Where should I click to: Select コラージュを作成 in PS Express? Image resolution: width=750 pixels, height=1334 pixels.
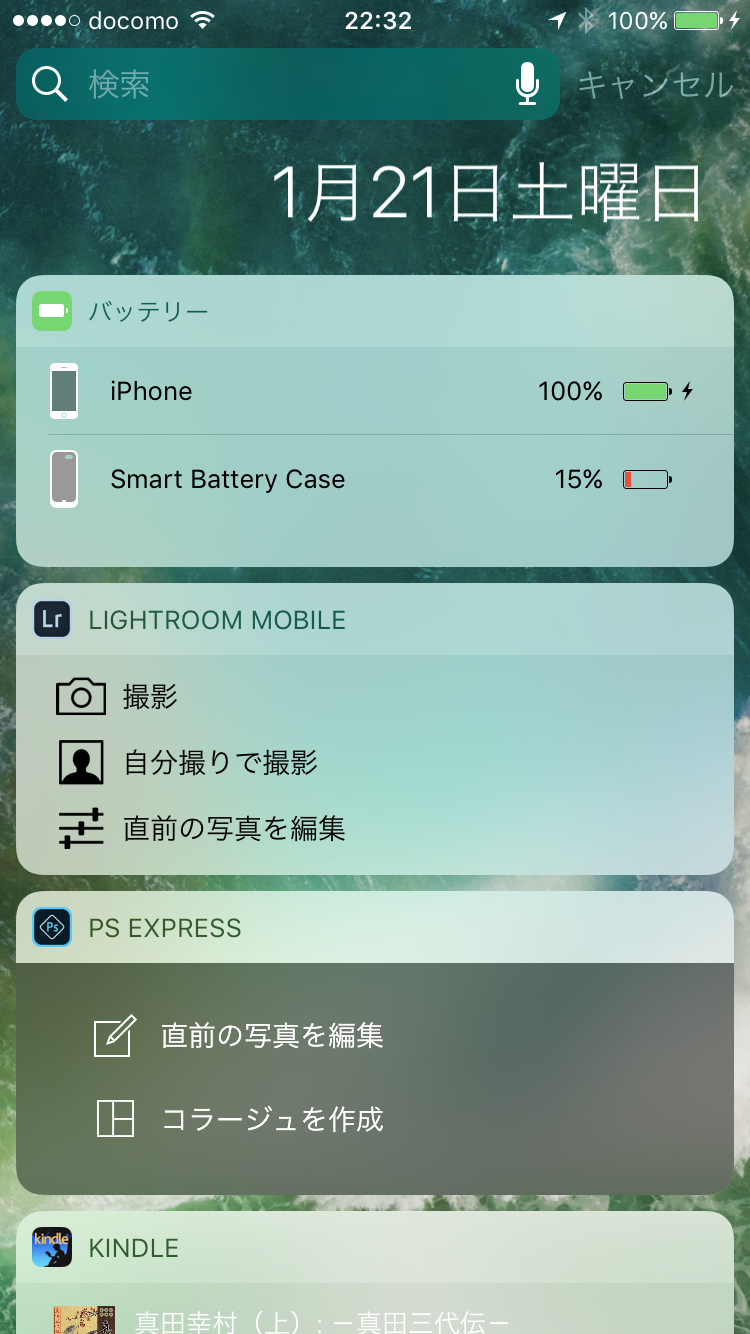pos(272,1119)
